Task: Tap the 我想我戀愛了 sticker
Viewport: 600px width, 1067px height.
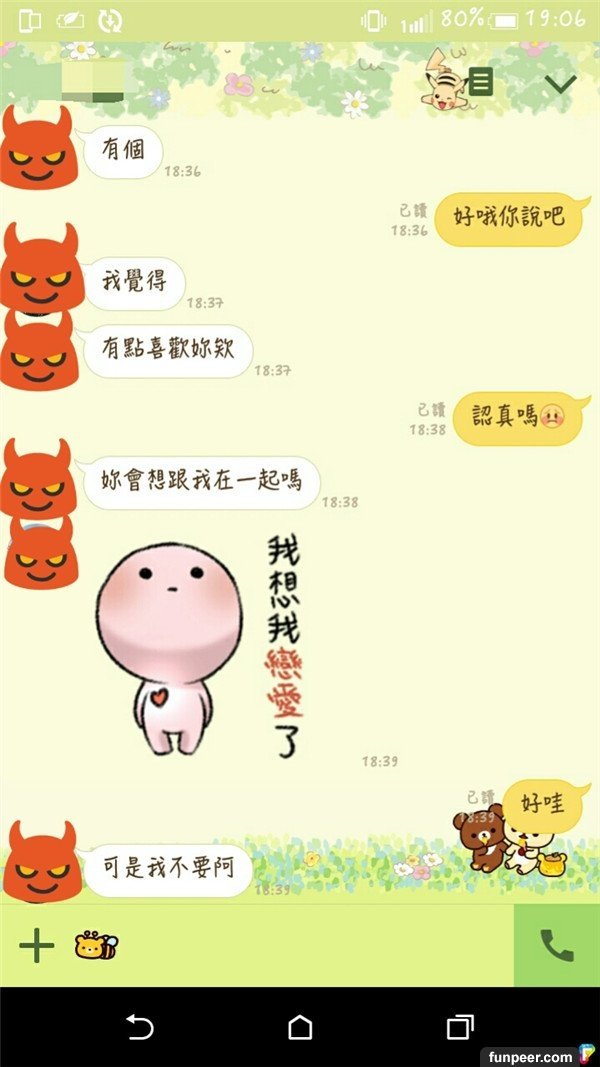Action: [200, 650]
